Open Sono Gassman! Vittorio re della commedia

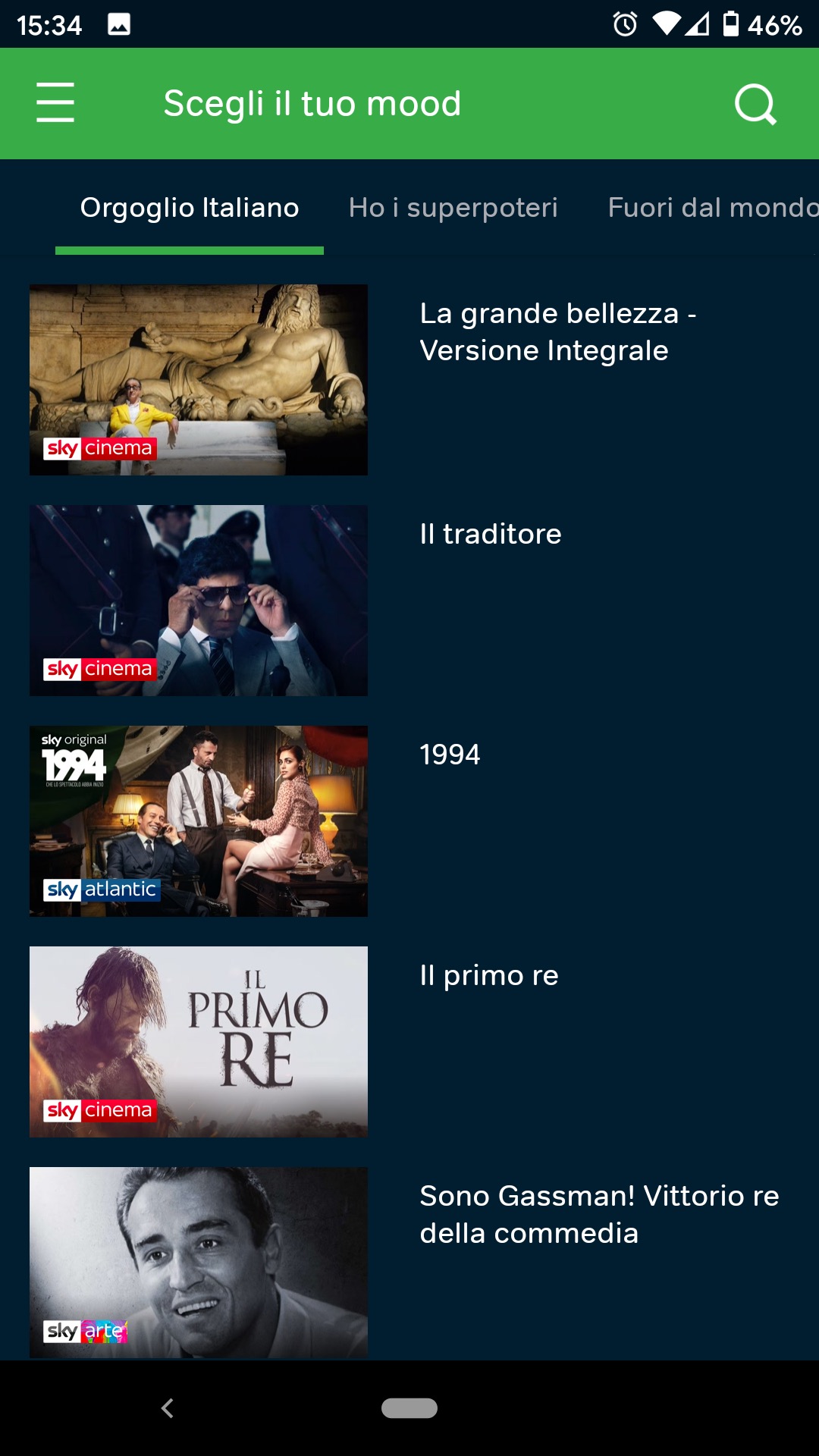click(599, 1214)
